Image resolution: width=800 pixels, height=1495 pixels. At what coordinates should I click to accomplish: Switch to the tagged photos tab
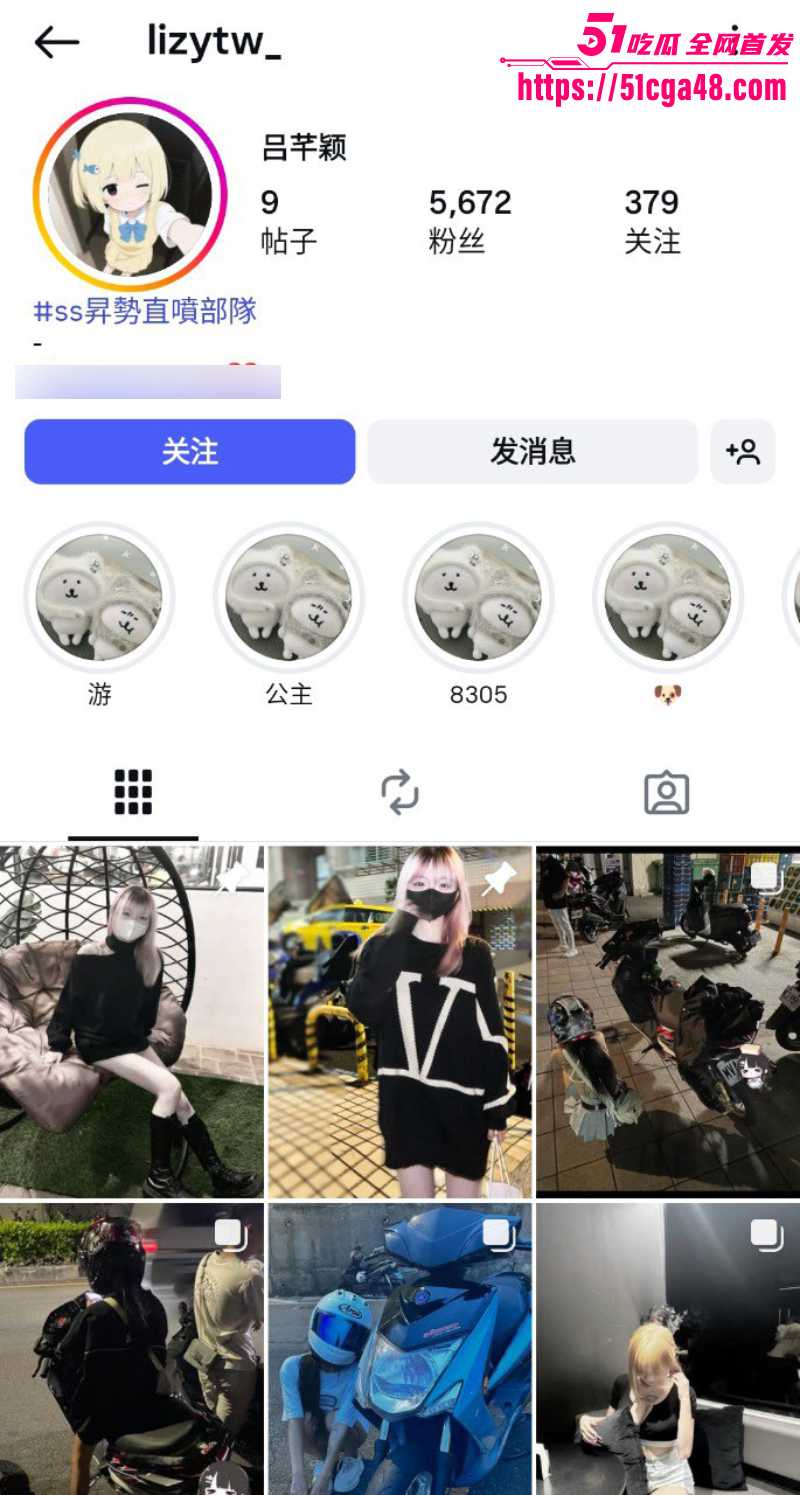click(666, 793)
